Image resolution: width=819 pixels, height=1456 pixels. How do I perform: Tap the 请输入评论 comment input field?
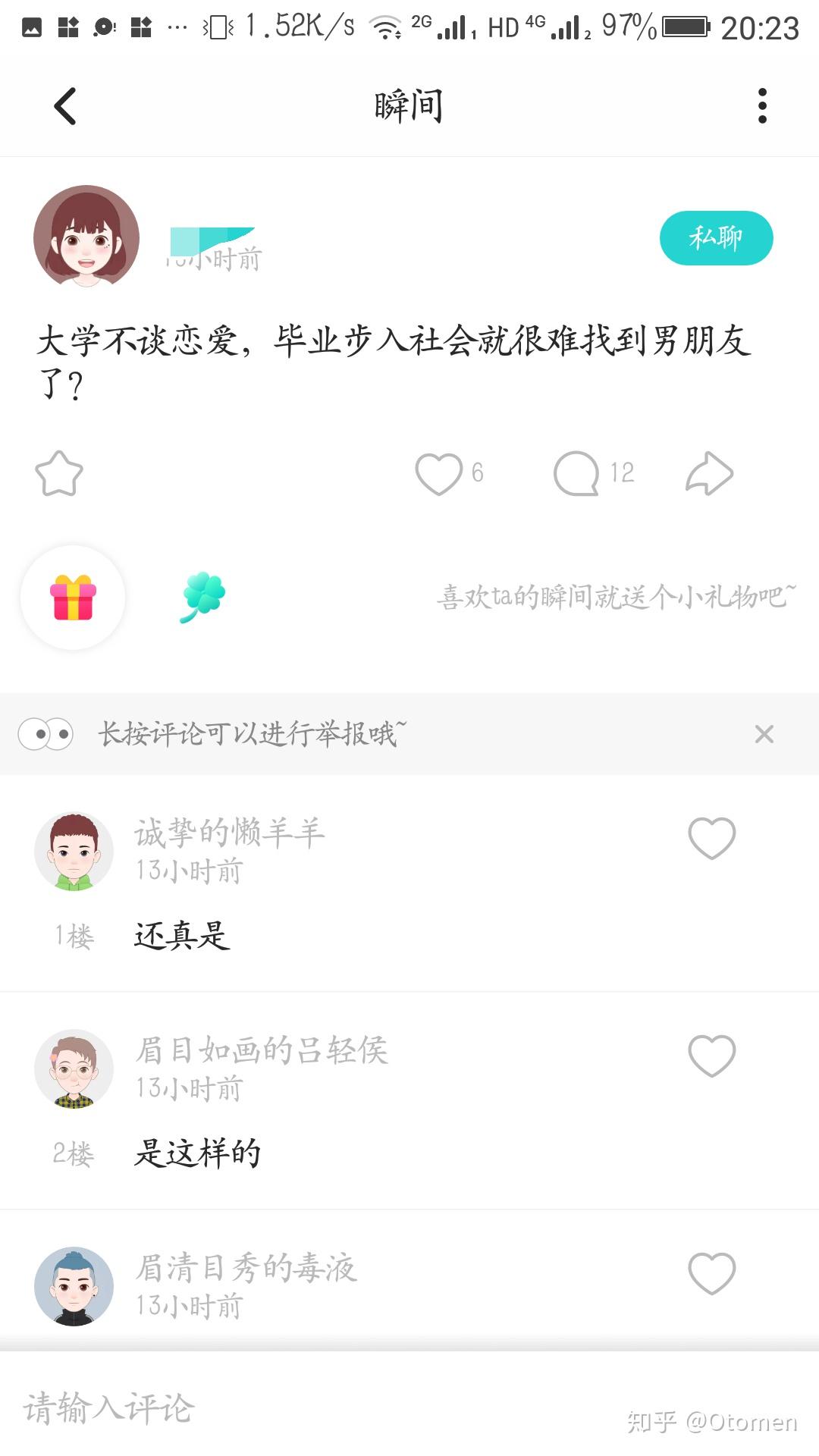[303, 1408]
